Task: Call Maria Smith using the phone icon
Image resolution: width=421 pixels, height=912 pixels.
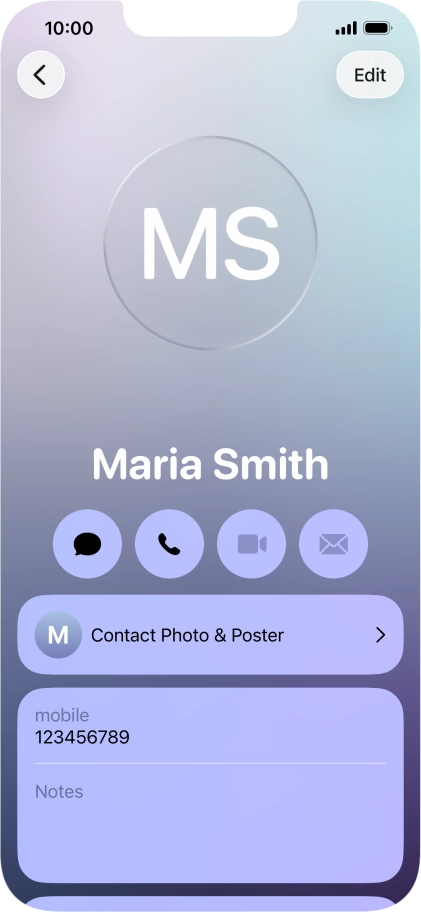Action: [169, 544]
